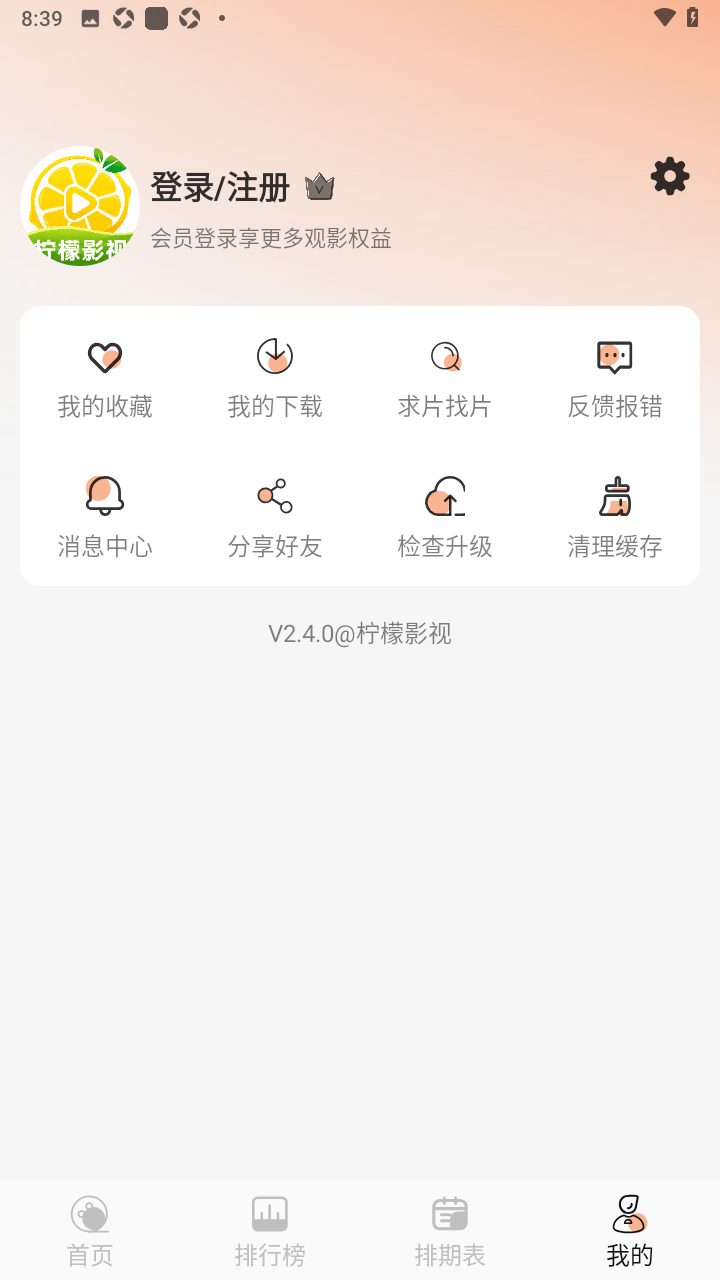Select the 我的 tab
This screenshot has height=1280, width=720.
pos(630,1232)
